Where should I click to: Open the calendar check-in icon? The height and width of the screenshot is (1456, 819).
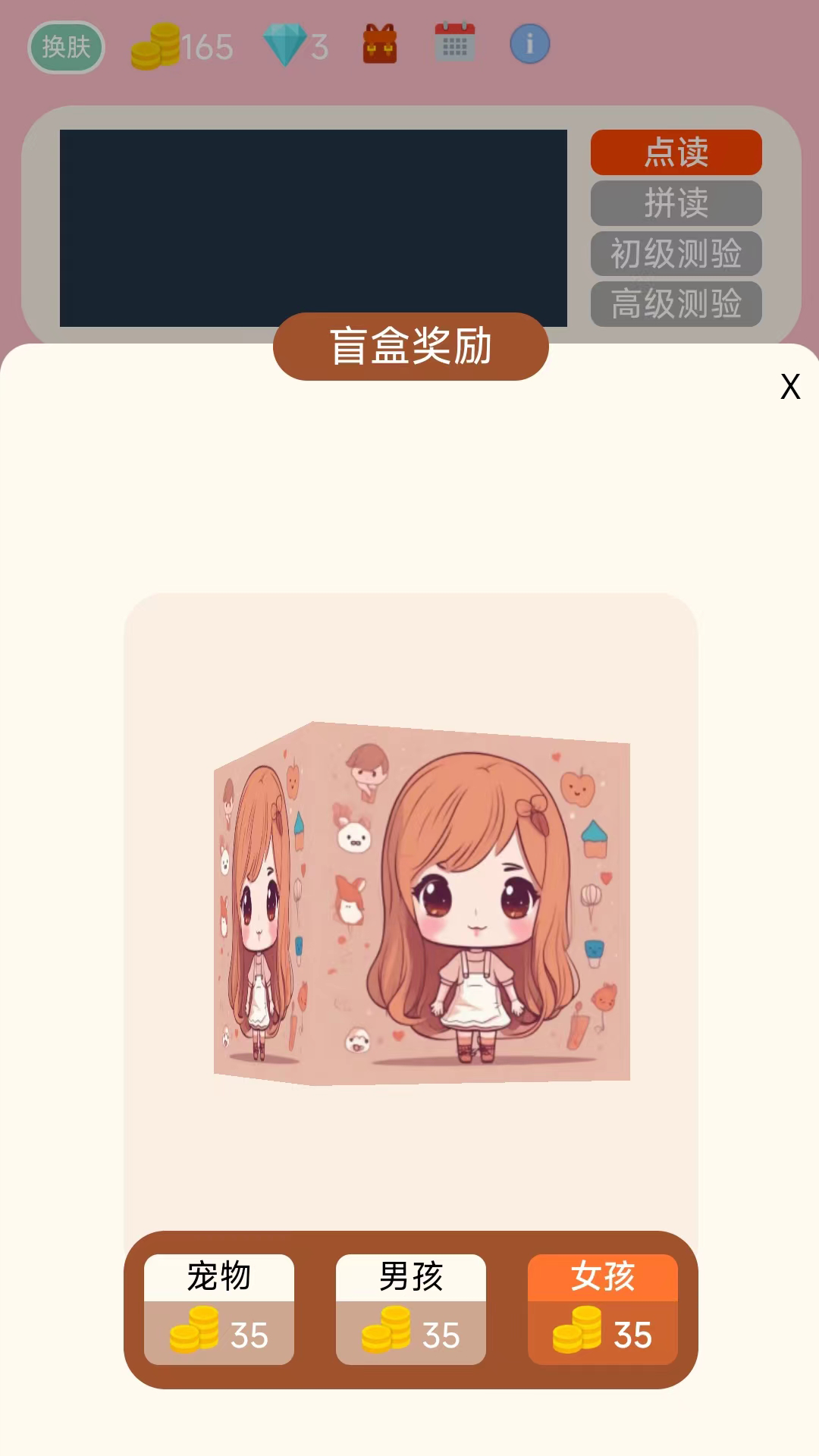tap(455, 42)
